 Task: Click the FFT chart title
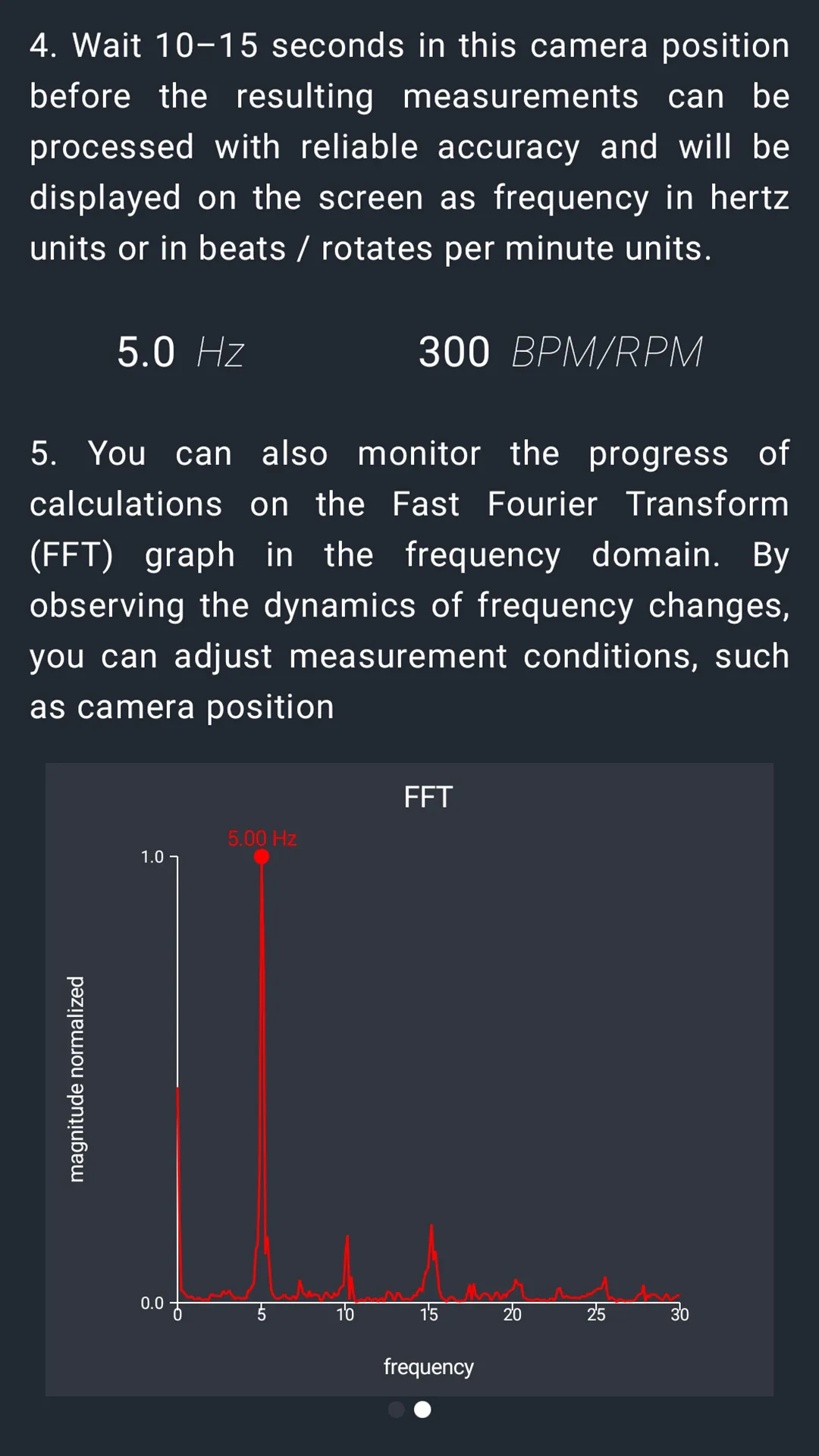(428, 797)
